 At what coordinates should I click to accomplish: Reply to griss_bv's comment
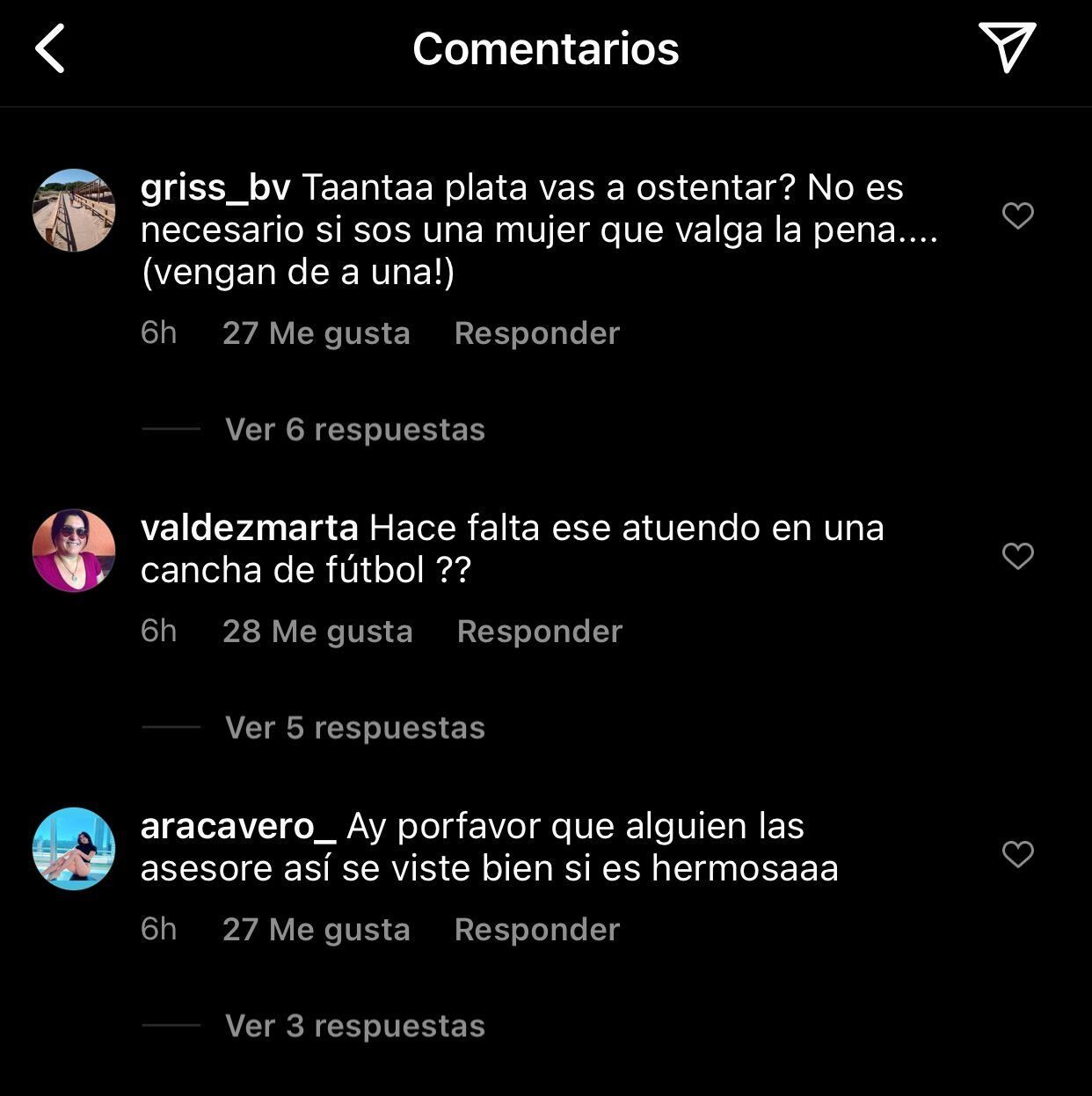536,333
